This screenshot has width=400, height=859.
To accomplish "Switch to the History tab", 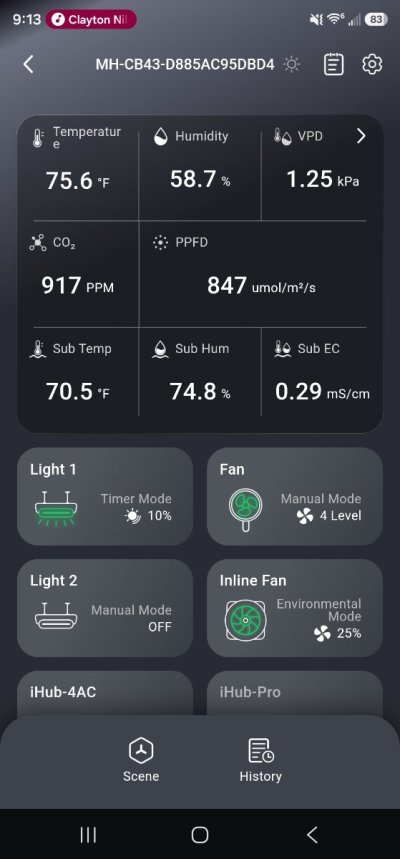I will (x=261, y=760).
